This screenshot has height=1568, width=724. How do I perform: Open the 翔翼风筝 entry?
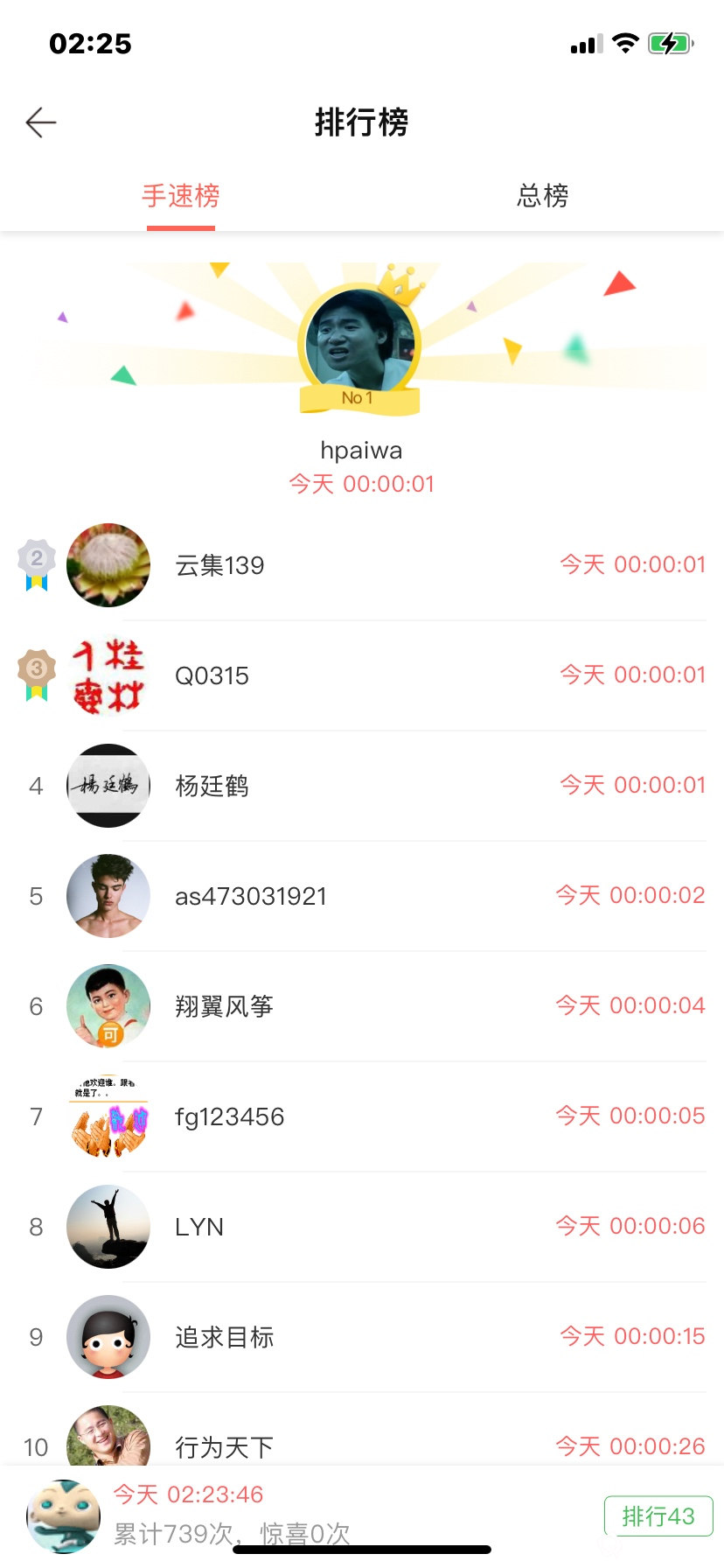coord(362,1006)
